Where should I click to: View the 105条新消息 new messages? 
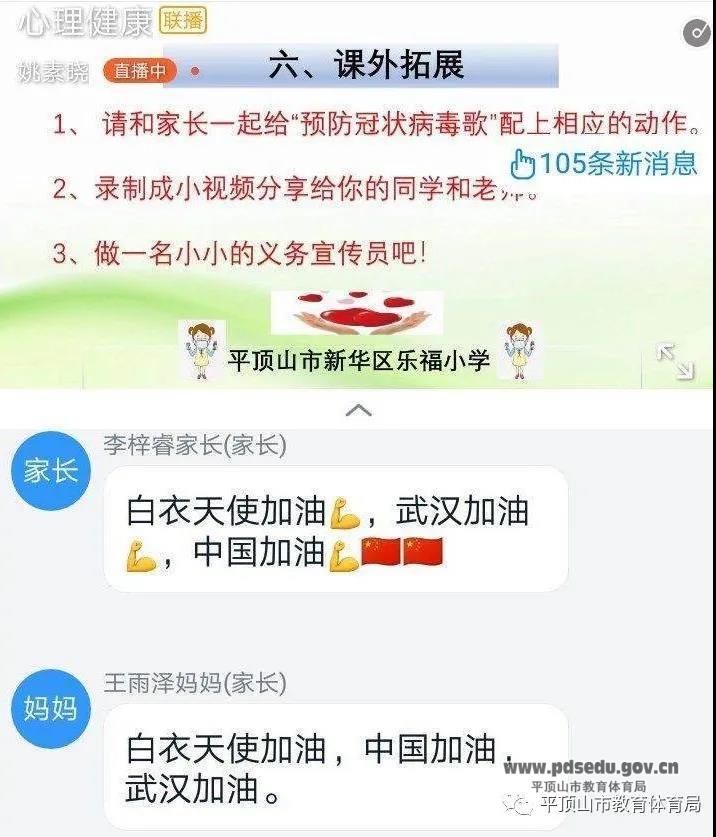[603, 163]
